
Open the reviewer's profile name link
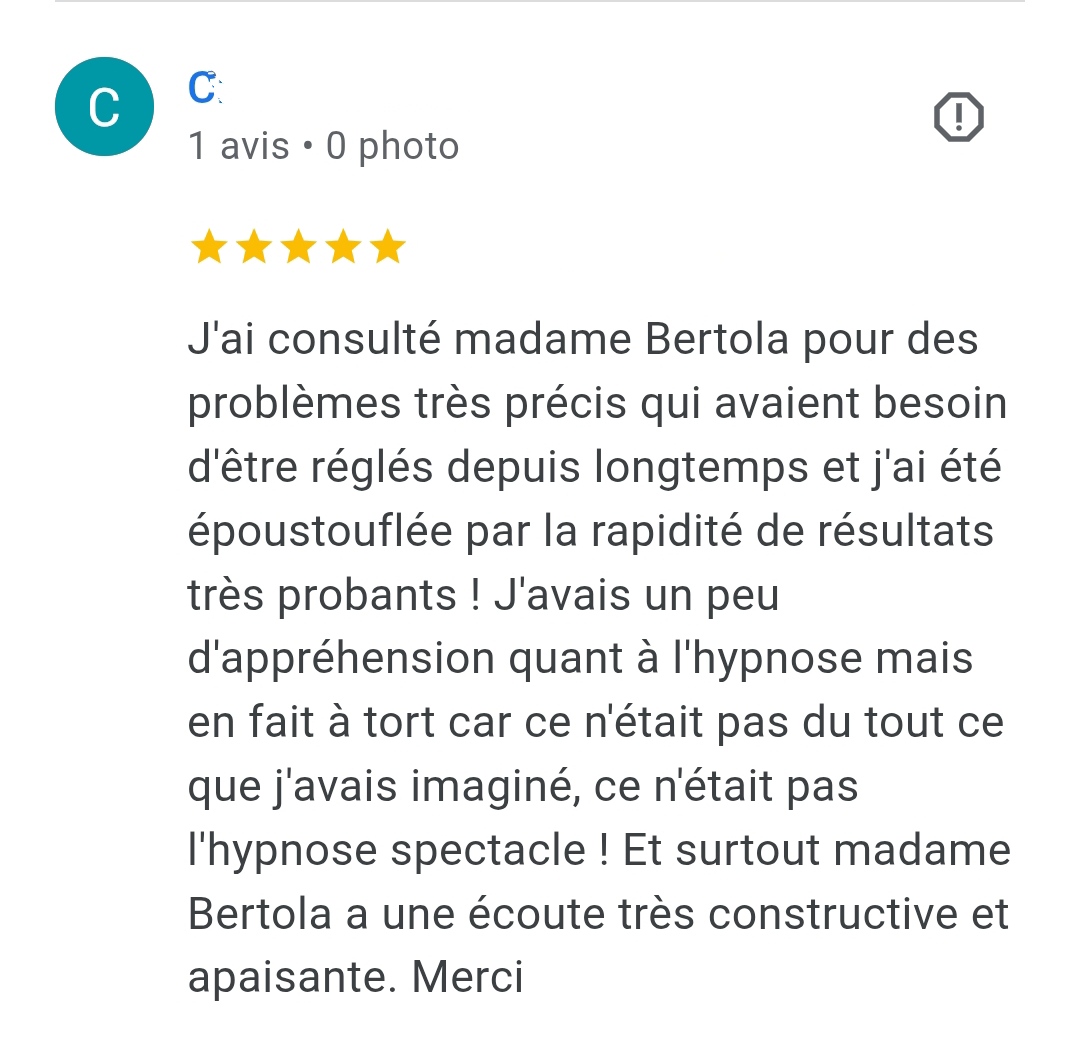click(204, 90)
